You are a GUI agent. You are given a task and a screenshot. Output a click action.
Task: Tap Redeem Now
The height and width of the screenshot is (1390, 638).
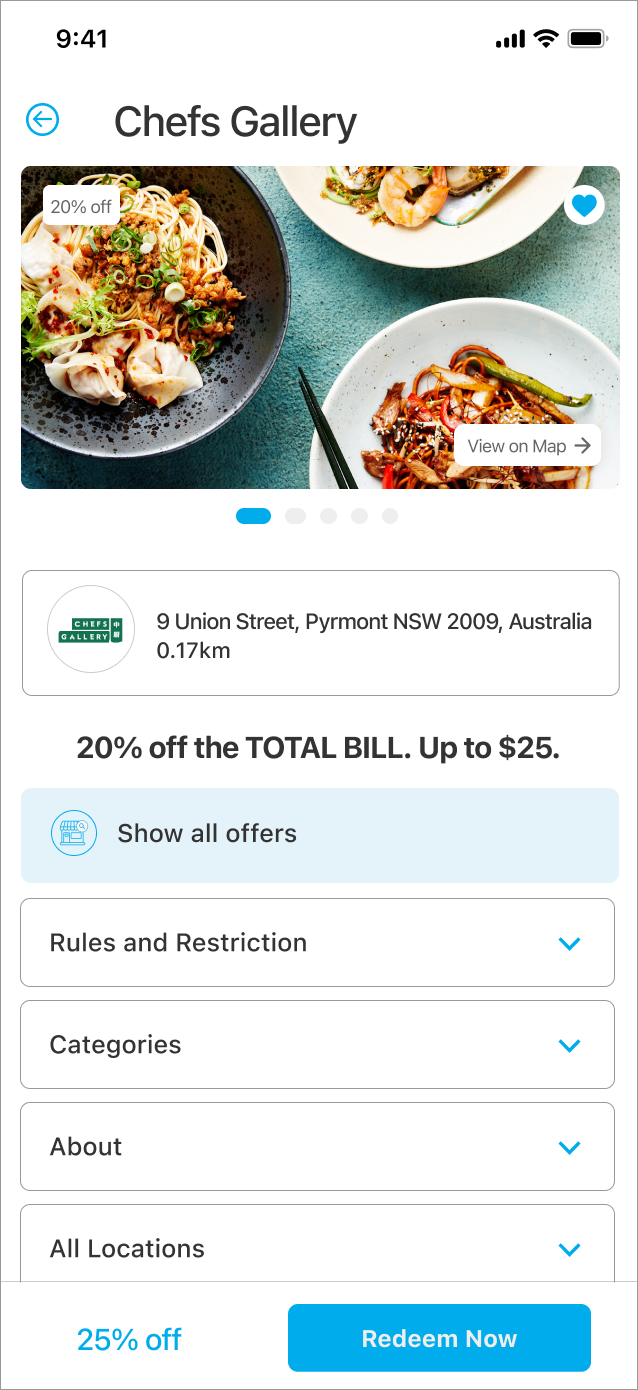(x=439, y=1338)
